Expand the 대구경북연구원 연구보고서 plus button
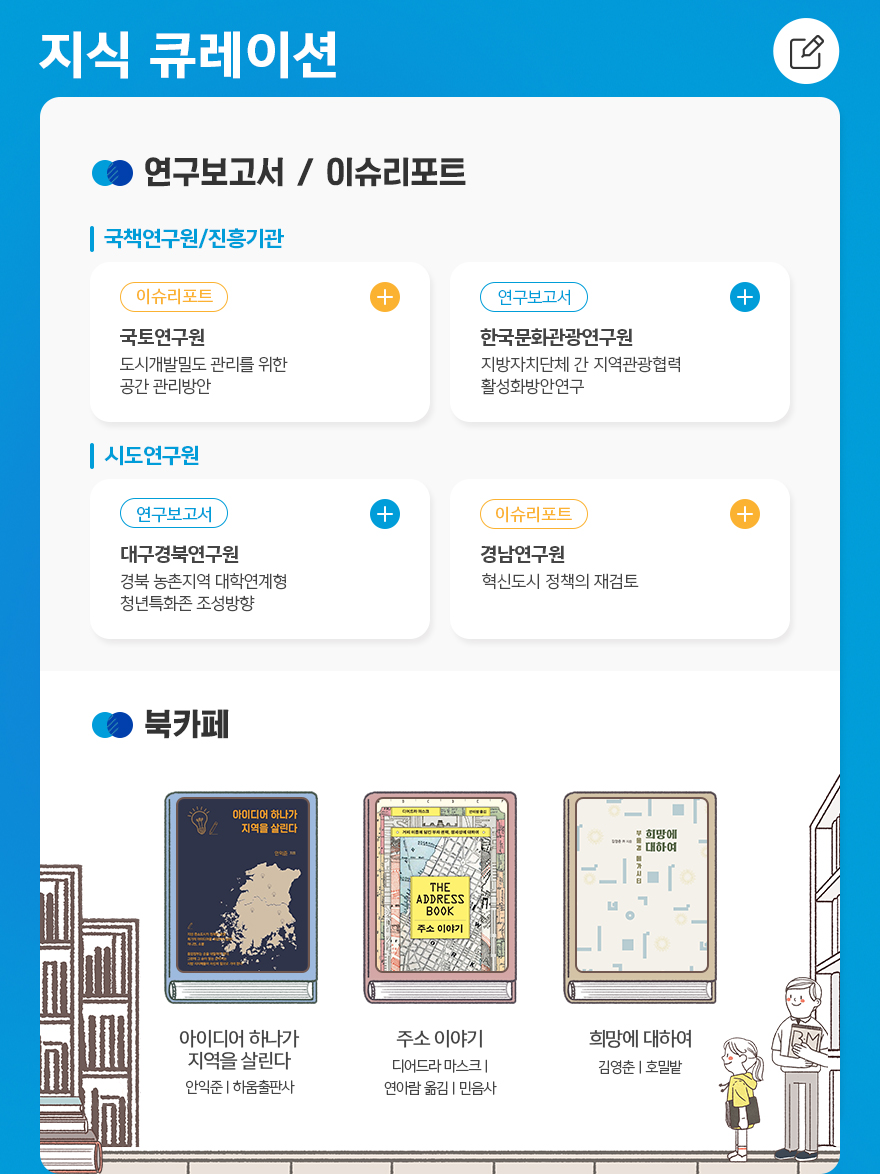Viewport: 880px width, 1174px height. coord(385,514)
